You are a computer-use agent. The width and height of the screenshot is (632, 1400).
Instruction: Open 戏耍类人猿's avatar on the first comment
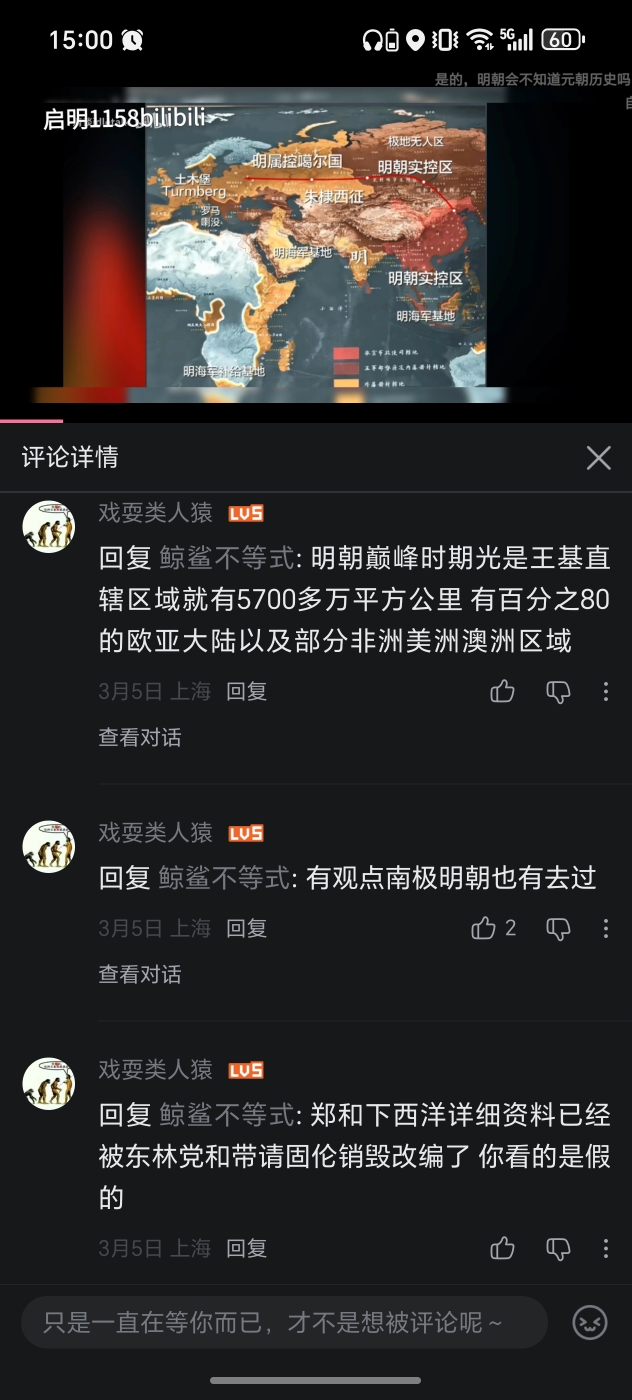(49, 527)
